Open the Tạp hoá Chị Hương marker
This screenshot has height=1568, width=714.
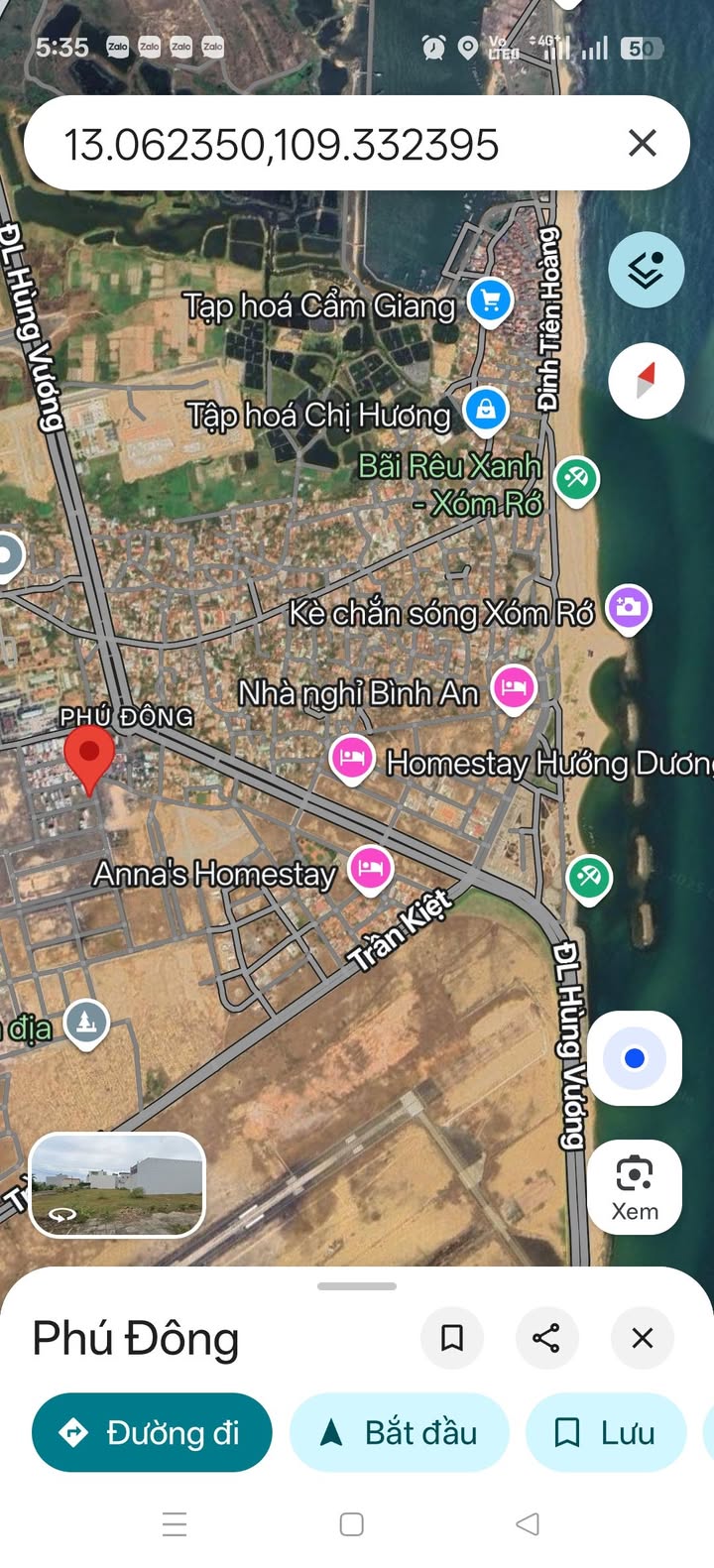[486, 410]
